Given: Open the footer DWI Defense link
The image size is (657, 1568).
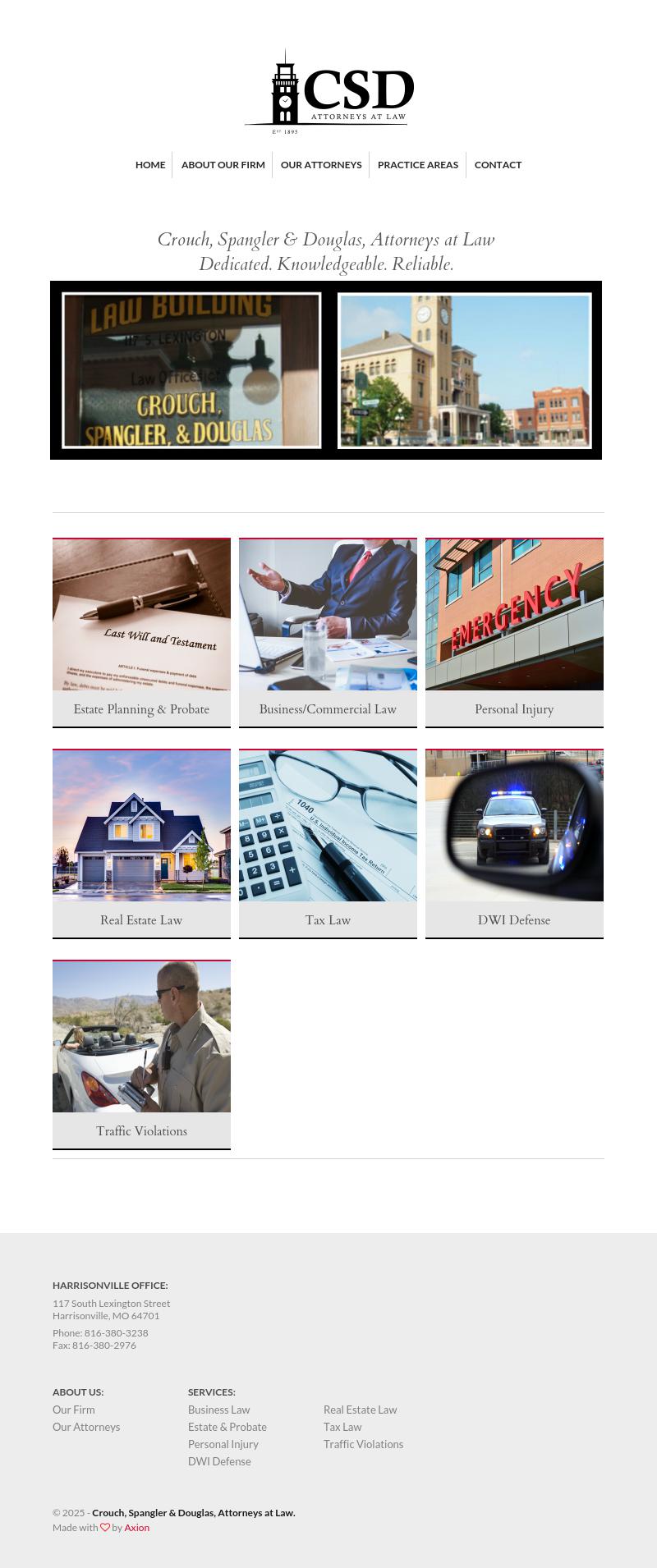Looking at the screenshot, I should 219,1461.
